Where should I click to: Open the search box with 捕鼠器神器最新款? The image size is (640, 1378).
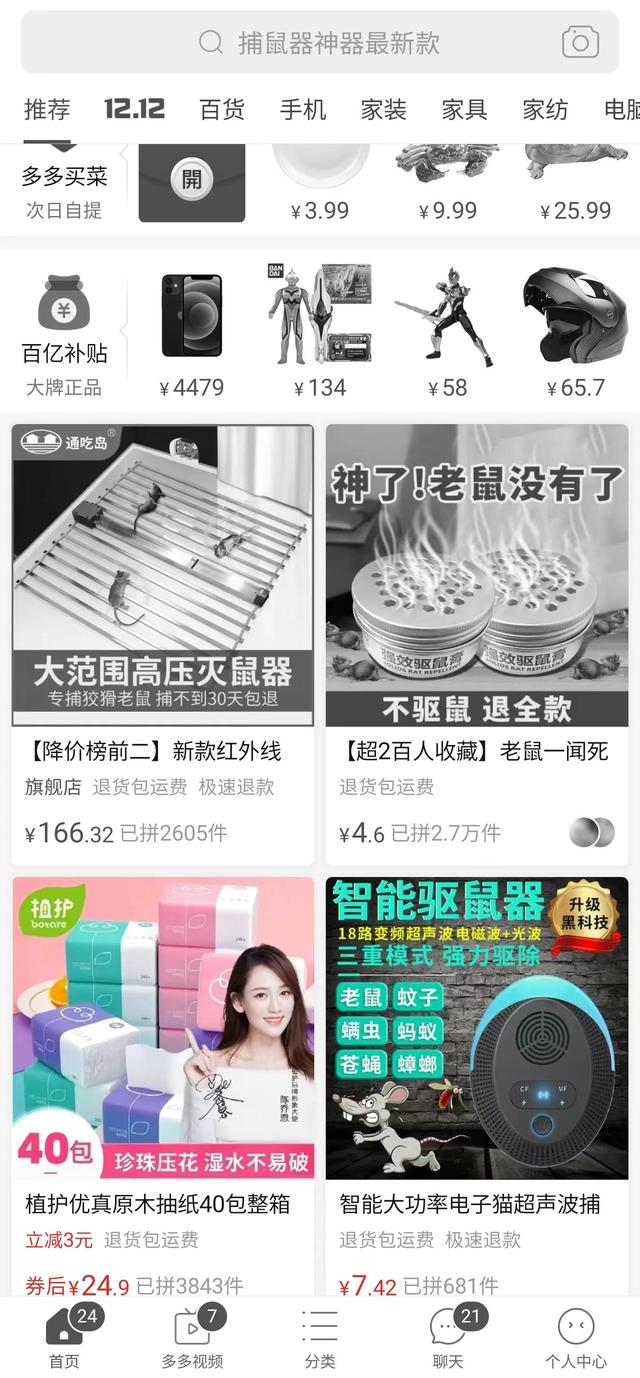(x=320, y=42)
